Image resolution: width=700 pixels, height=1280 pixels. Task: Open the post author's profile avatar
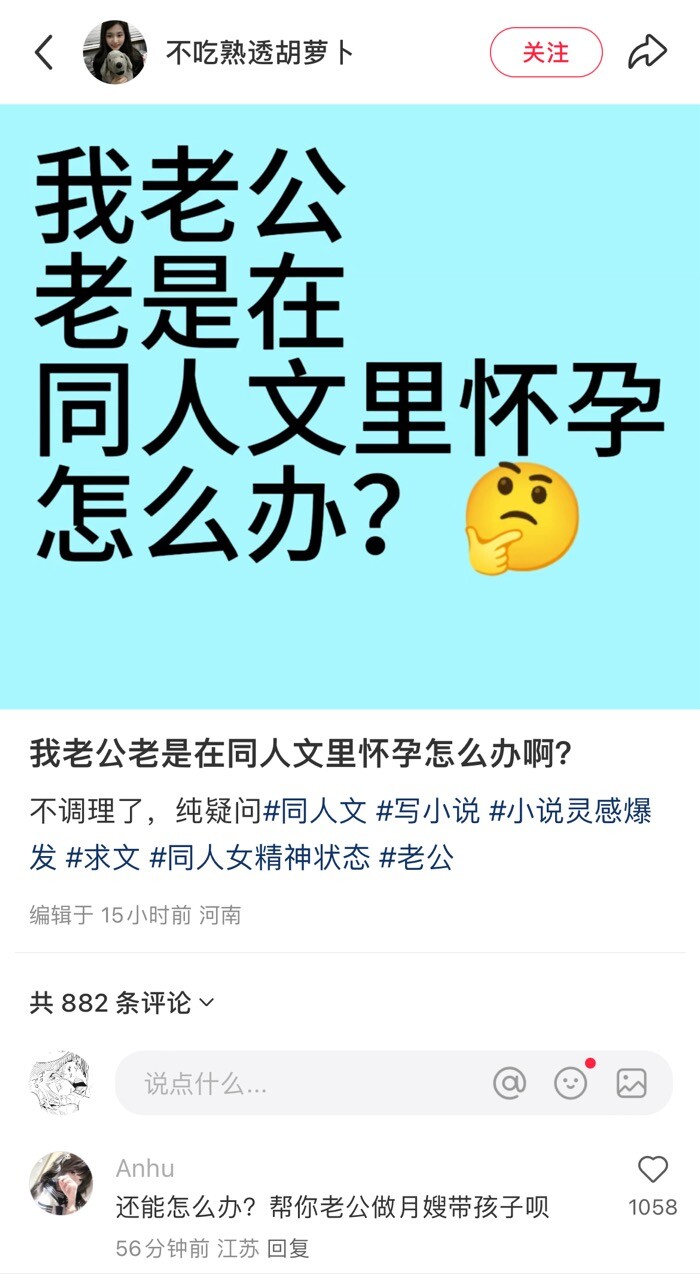(114, 52)
